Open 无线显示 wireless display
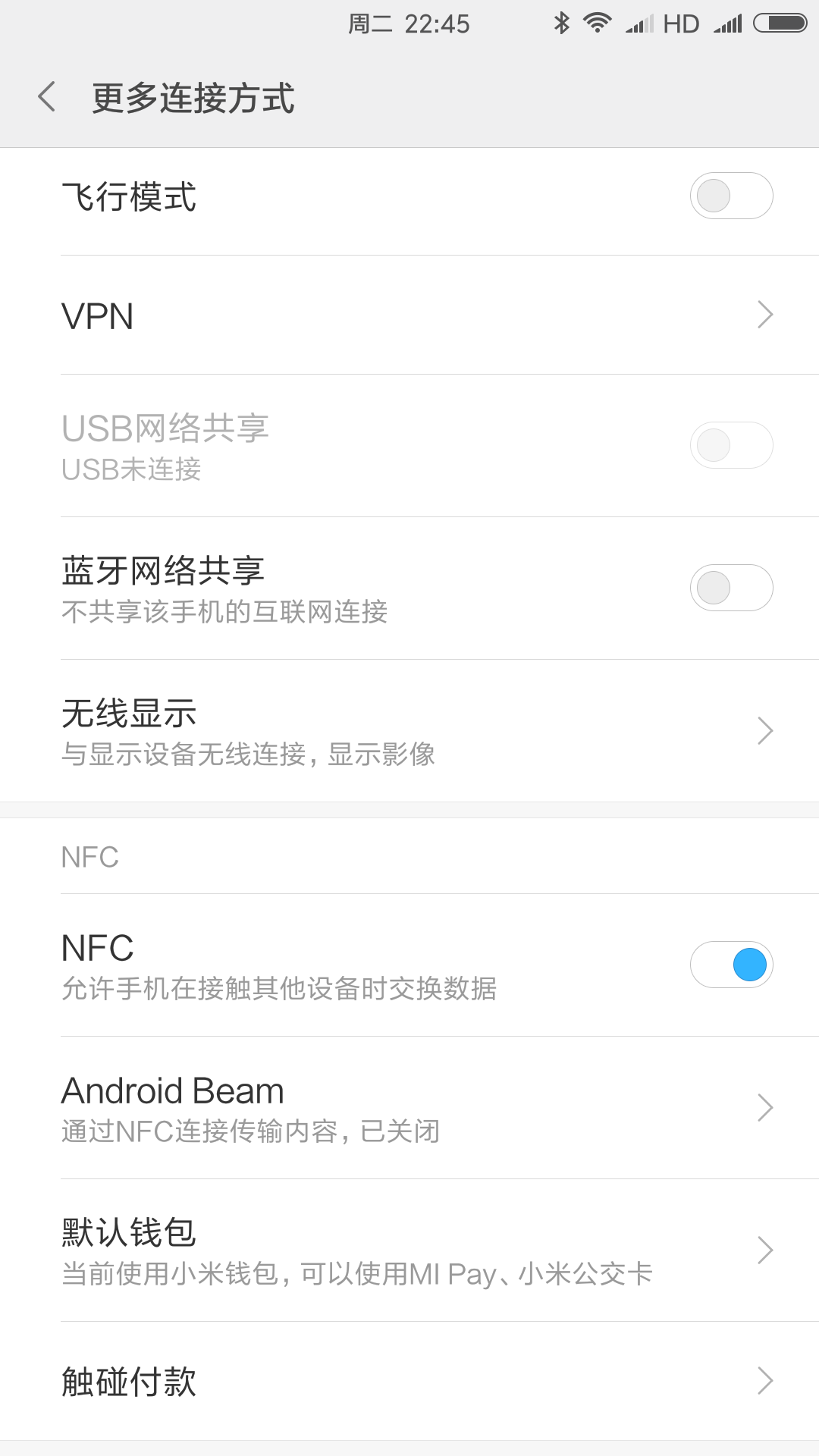Screen dimensions: 819x1456 [x=409, y=731]
